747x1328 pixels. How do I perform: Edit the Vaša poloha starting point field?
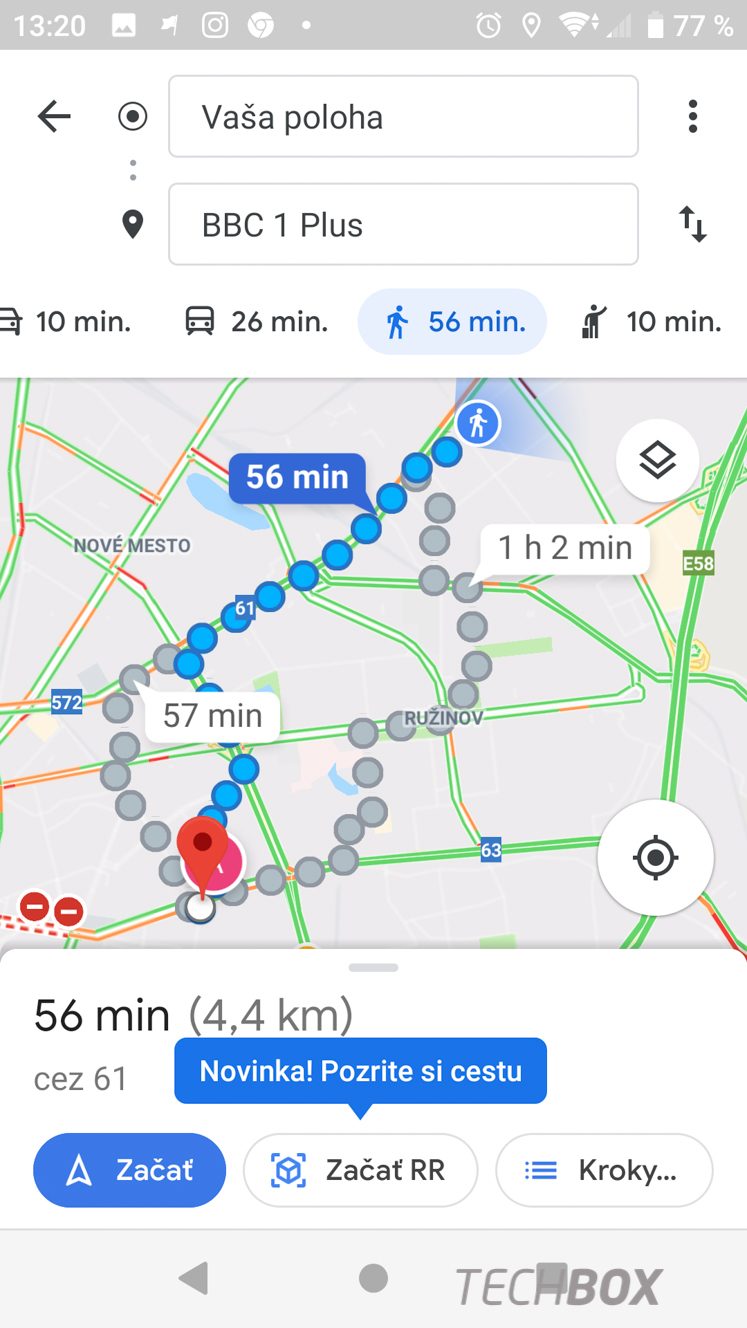403,117
